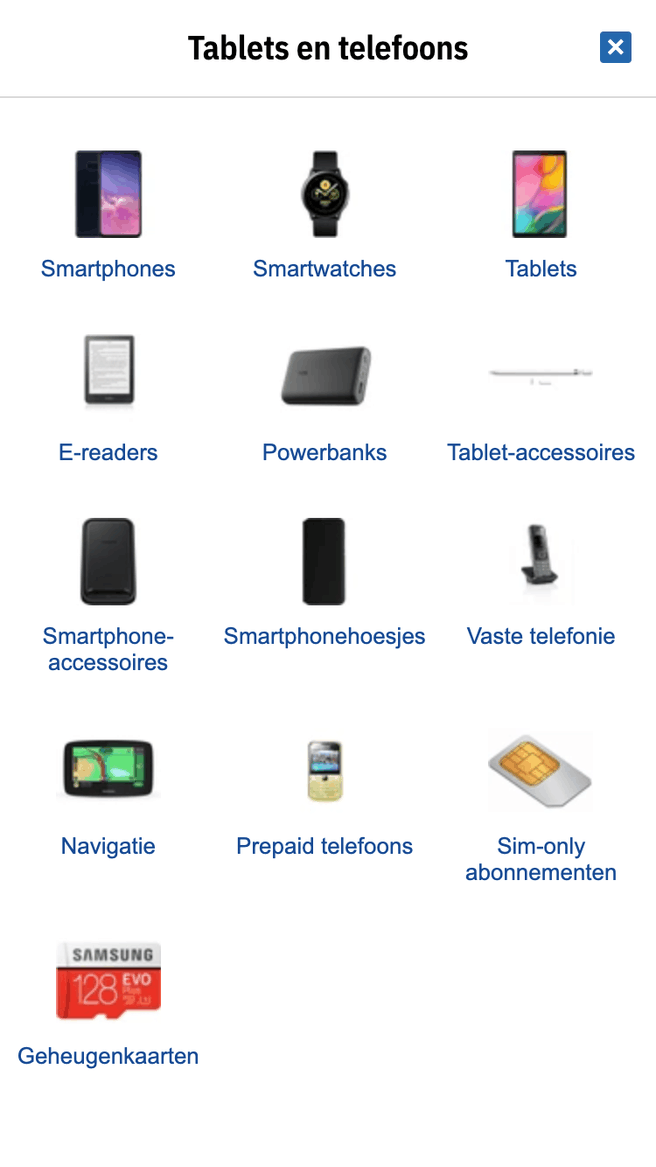
Task: Open Smartphone-accessoires category
Action: click(108, 648)
